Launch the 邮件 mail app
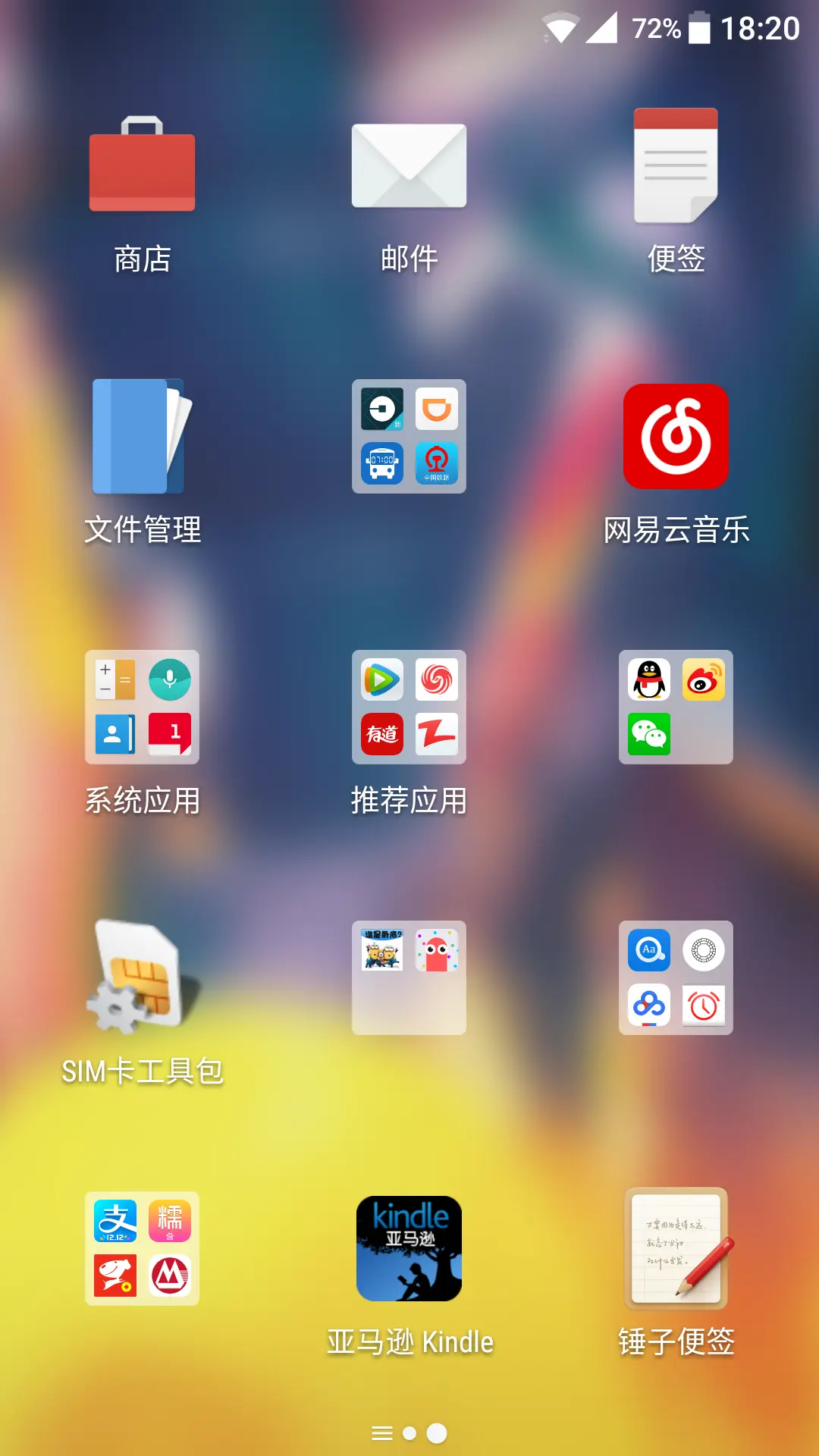The image size is (819, 1456). (x=409, y=165)
